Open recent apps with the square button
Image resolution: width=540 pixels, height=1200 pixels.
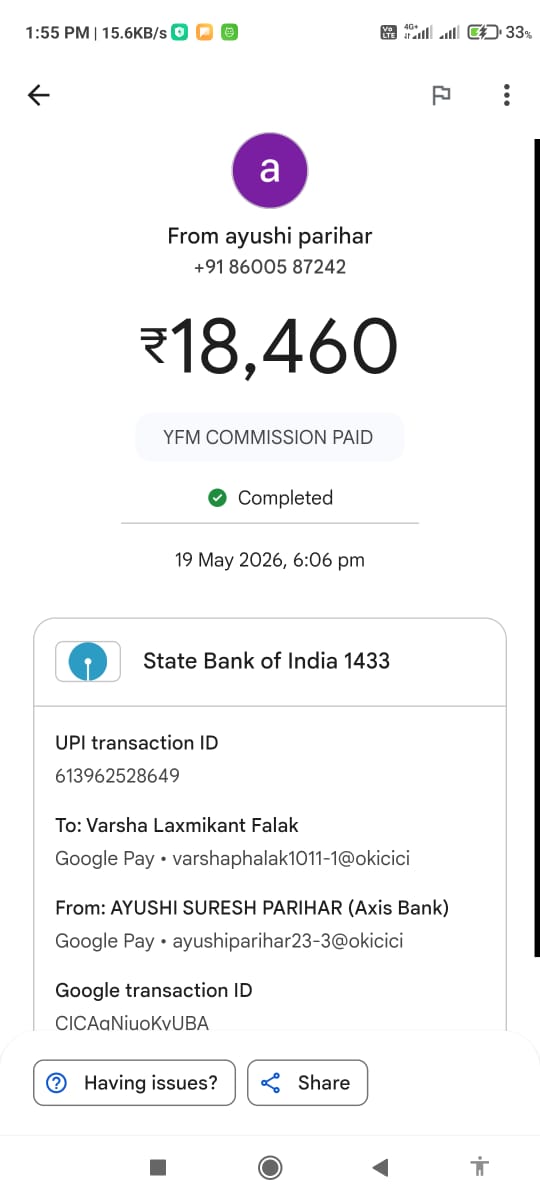(x=157, y=1166)
